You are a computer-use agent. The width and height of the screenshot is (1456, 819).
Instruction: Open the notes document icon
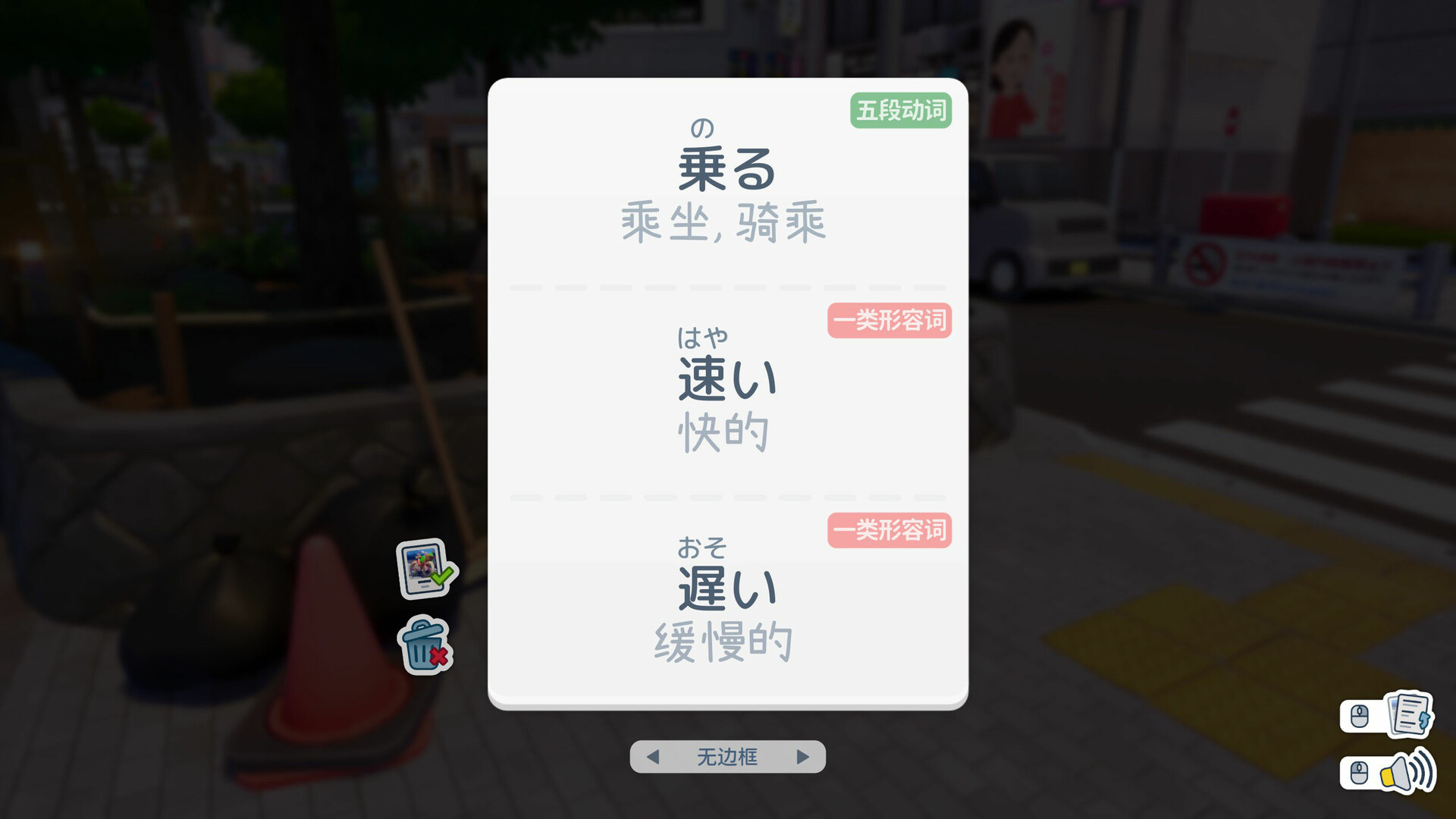pos(1408,714)
